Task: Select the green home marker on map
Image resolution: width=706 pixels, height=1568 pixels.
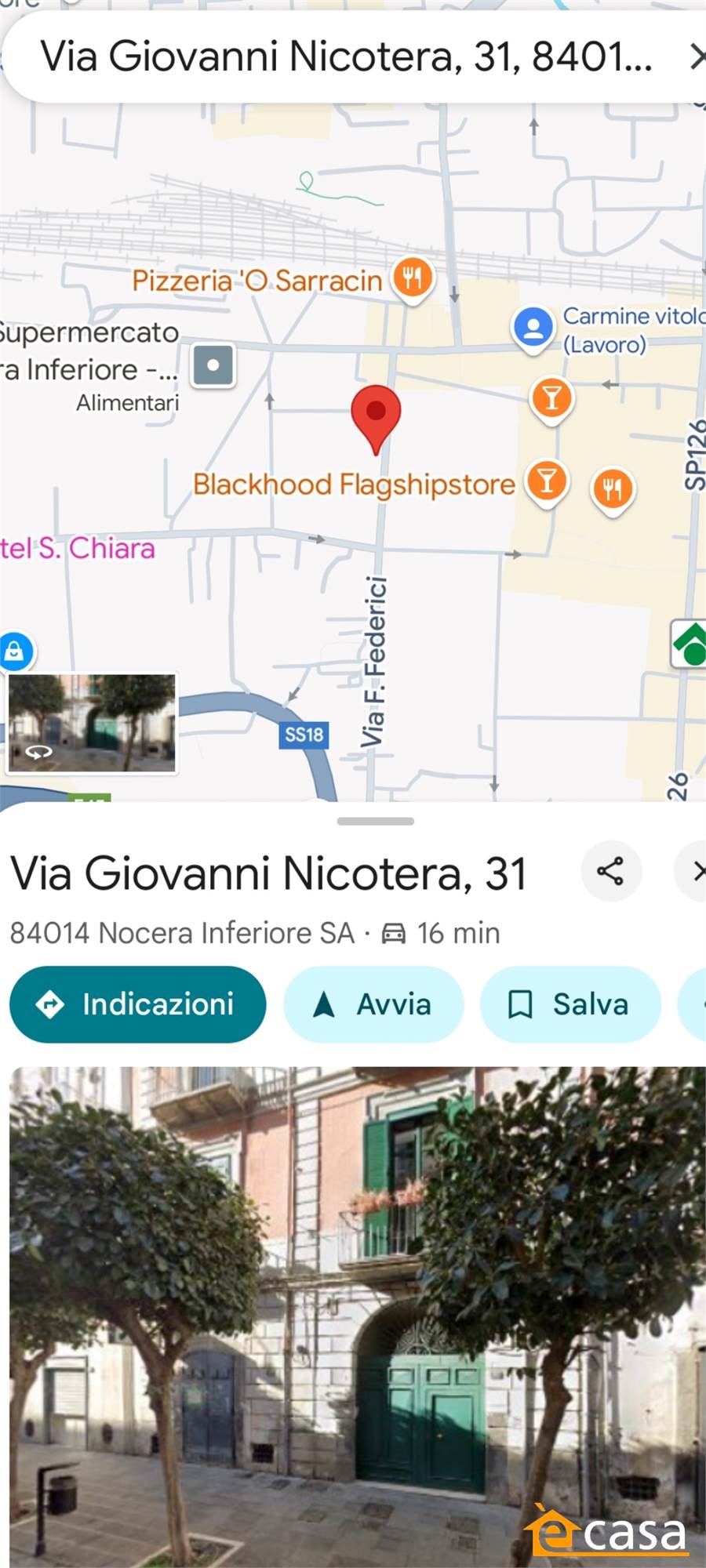Action: [689, 643]
